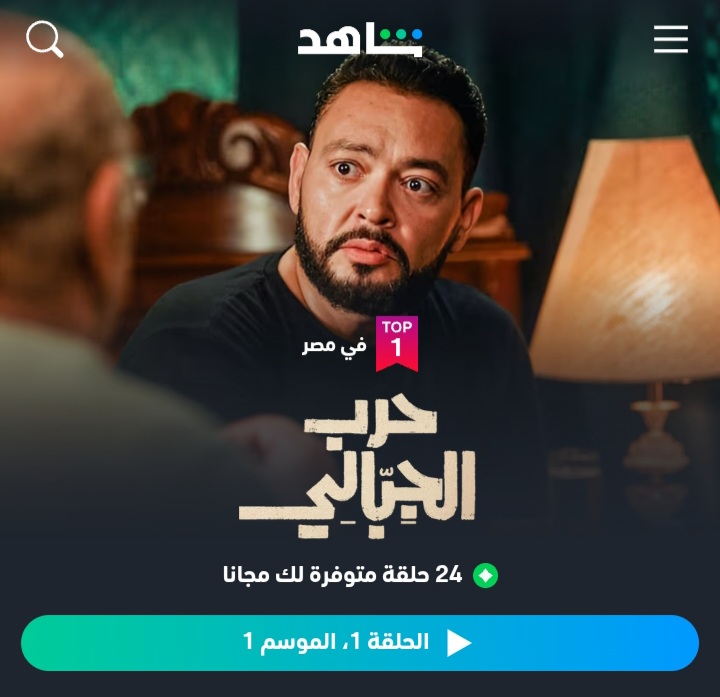The height and width of the screenshot is (697, 720).
Task: Open the hamburger menu
Action: tap(671, 39)
